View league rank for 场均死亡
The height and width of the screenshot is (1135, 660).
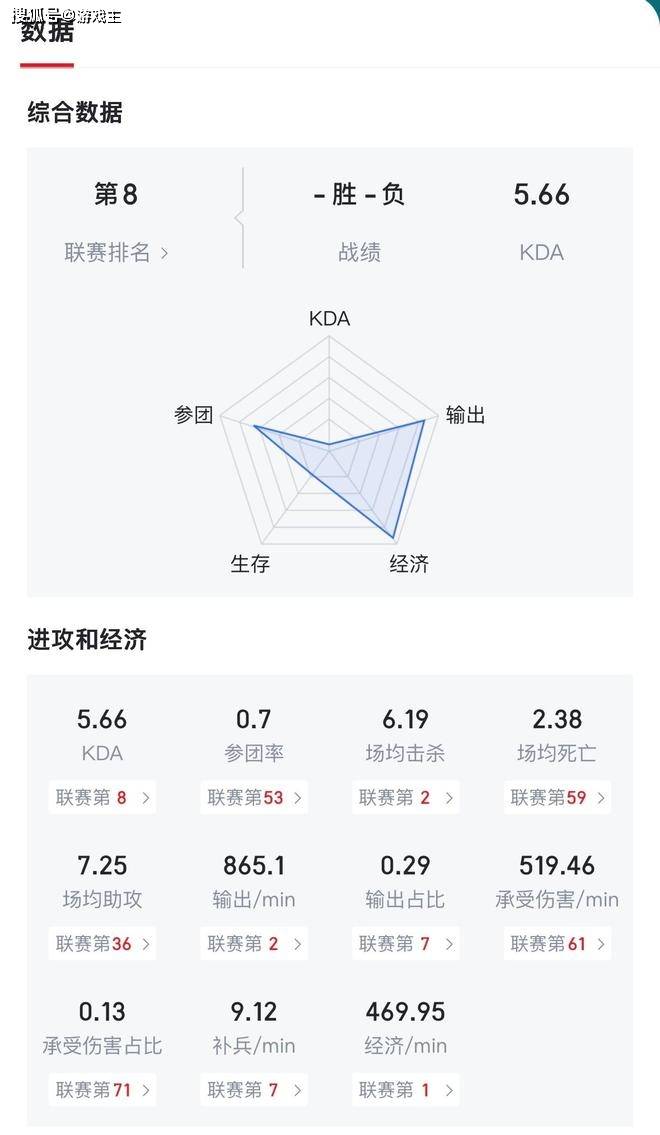coord(557,797)
